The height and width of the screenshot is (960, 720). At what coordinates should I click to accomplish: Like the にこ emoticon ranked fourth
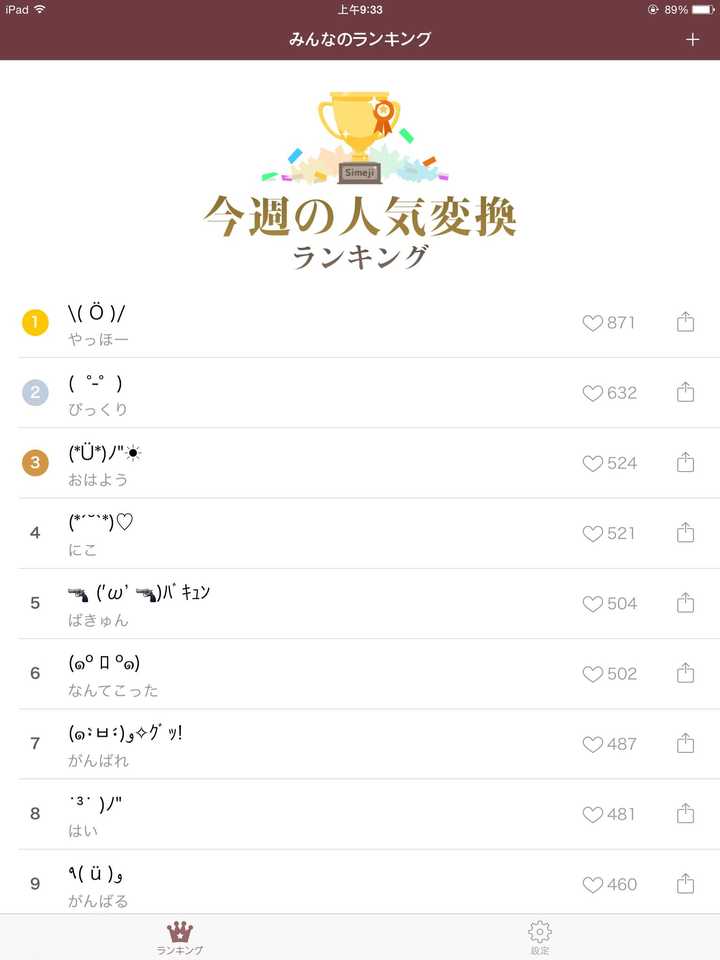coord(594,533)
